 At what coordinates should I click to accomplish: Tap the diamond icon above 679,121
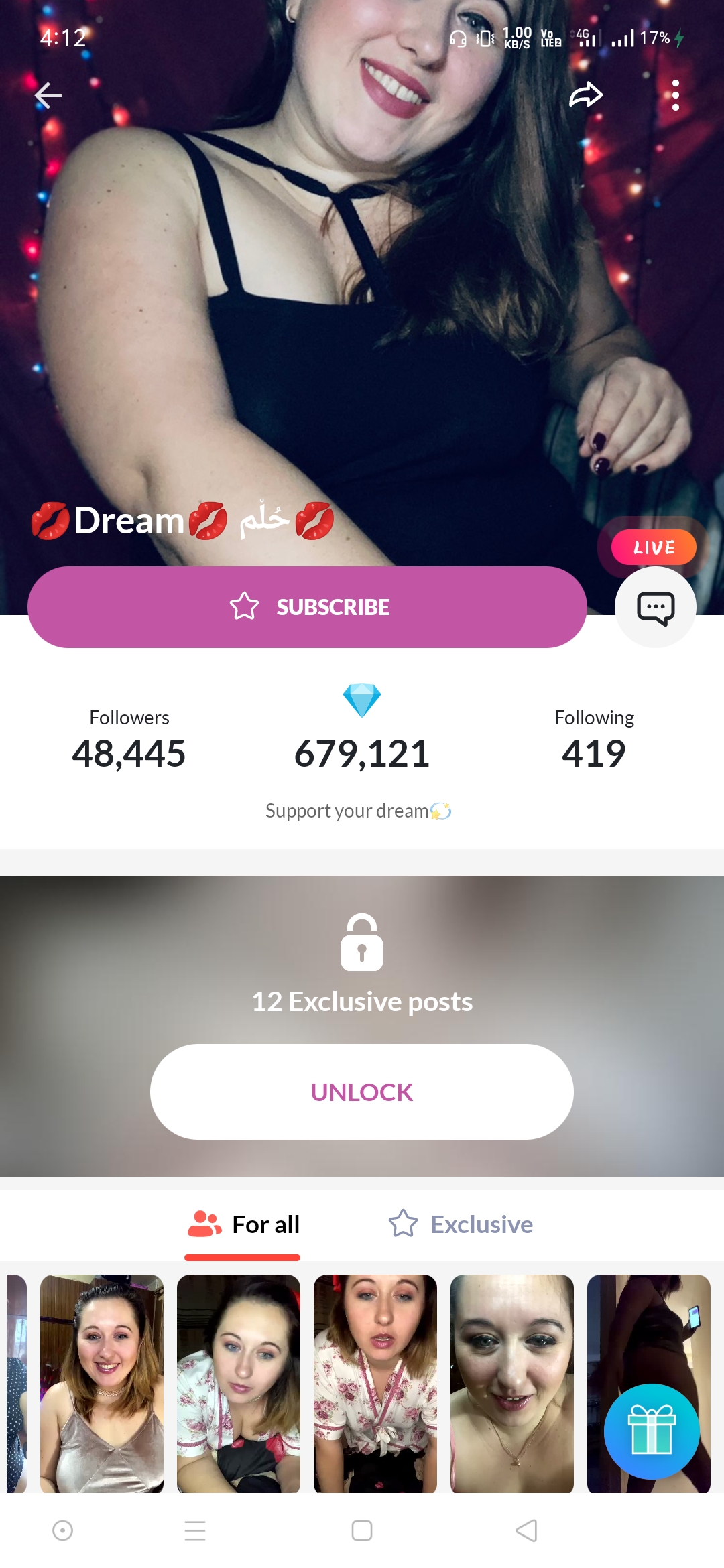tap(362, 699)
